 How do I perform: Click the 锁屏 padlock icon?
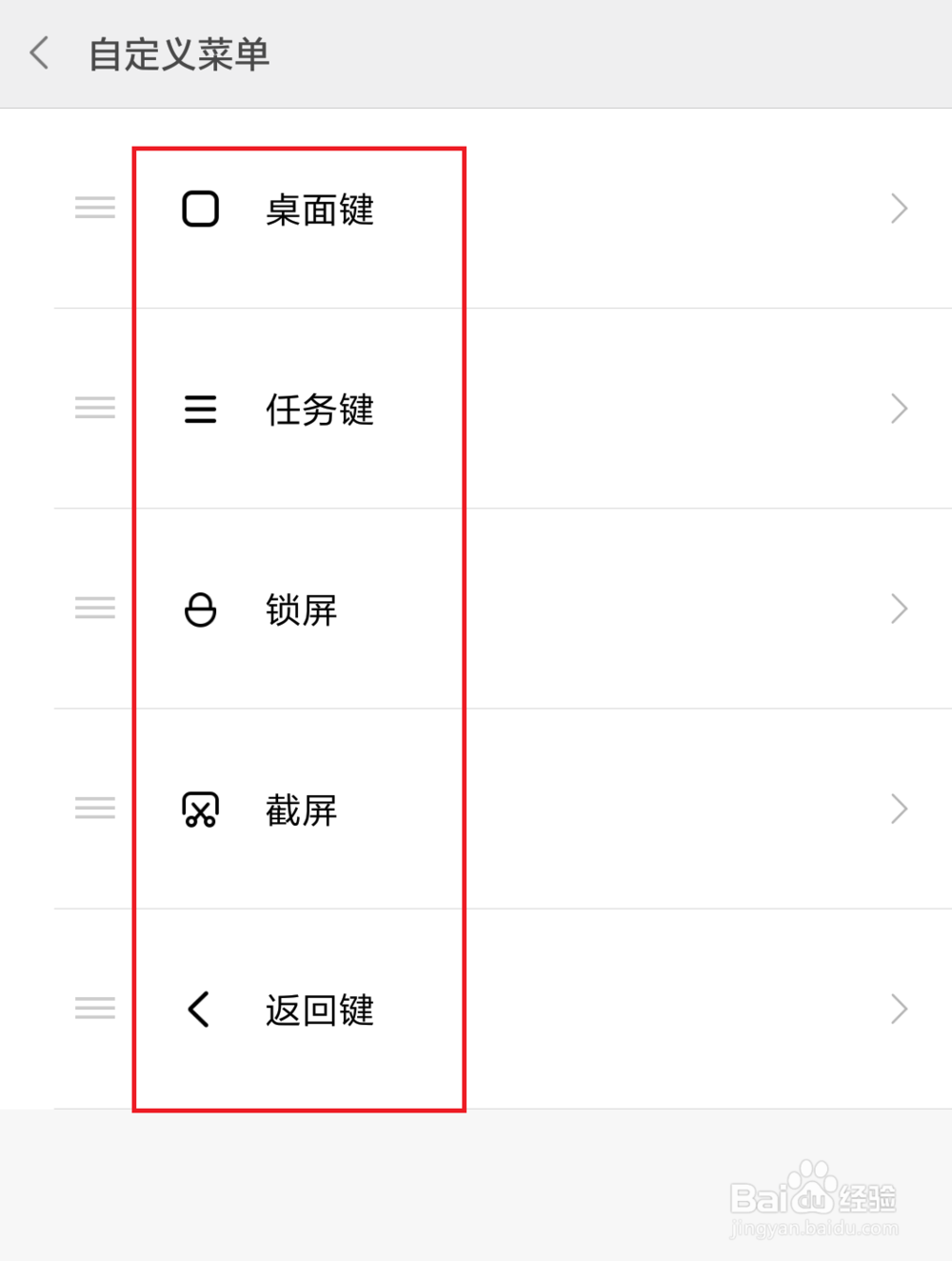[x=200, y=610]
